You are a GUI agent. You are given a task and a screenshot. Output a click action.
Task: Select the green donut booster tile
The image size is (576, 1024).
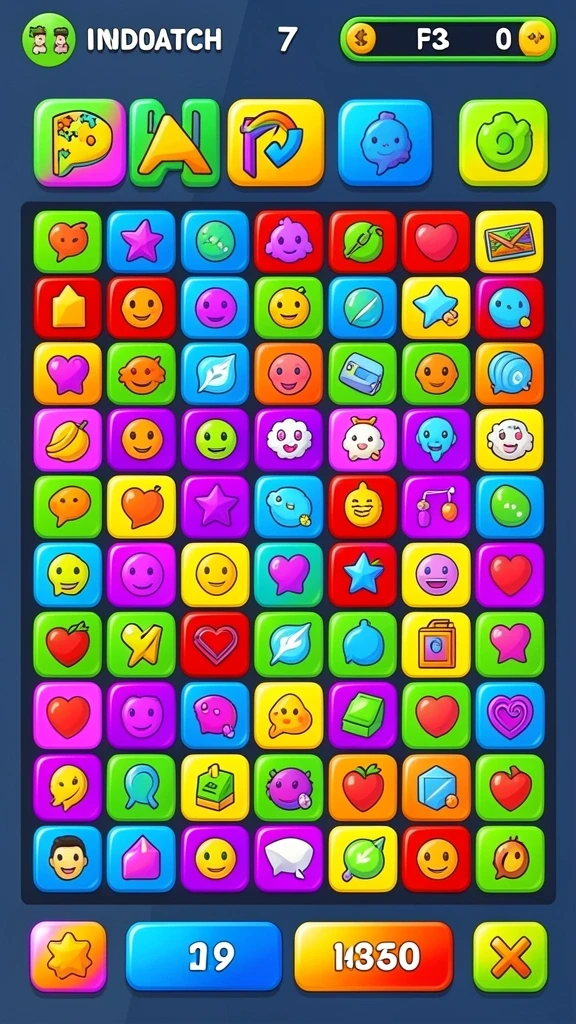503,143
